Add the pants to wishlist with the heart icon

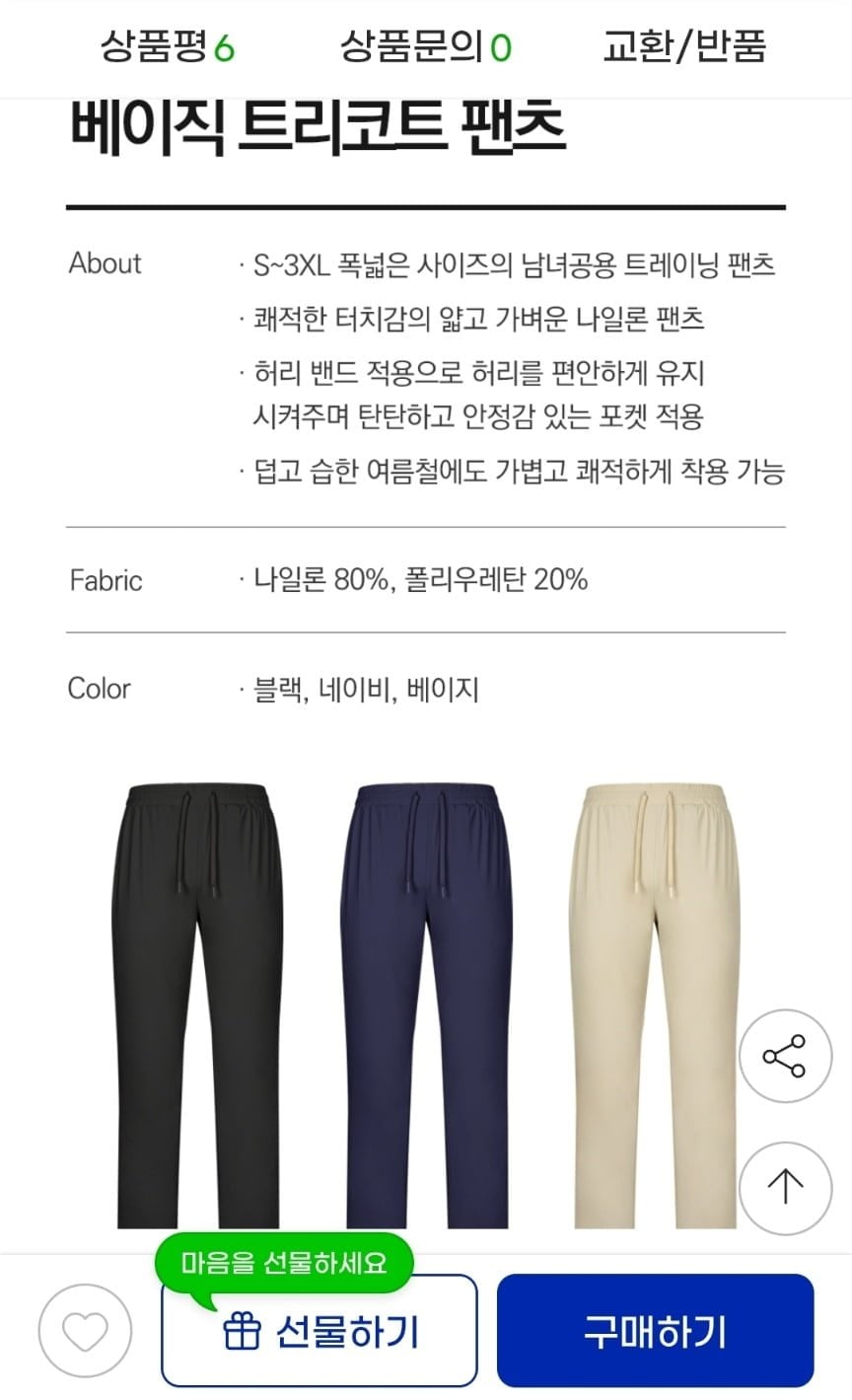point(85,1331)
